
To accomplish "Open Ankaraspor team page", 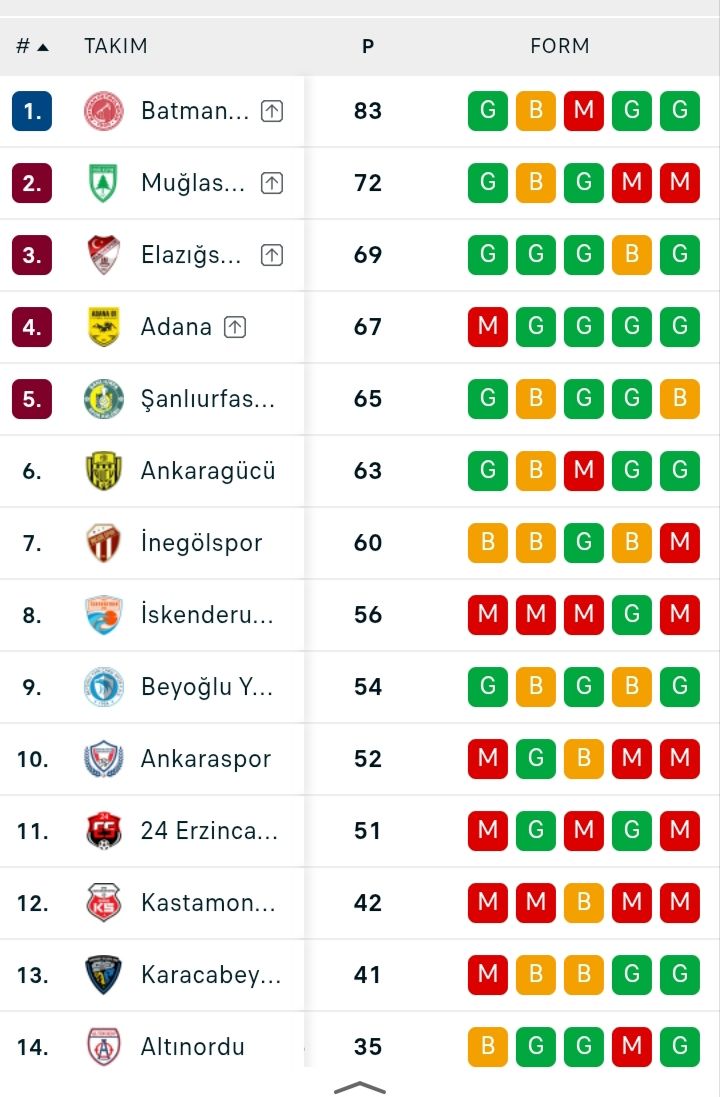I will (206, 759).
